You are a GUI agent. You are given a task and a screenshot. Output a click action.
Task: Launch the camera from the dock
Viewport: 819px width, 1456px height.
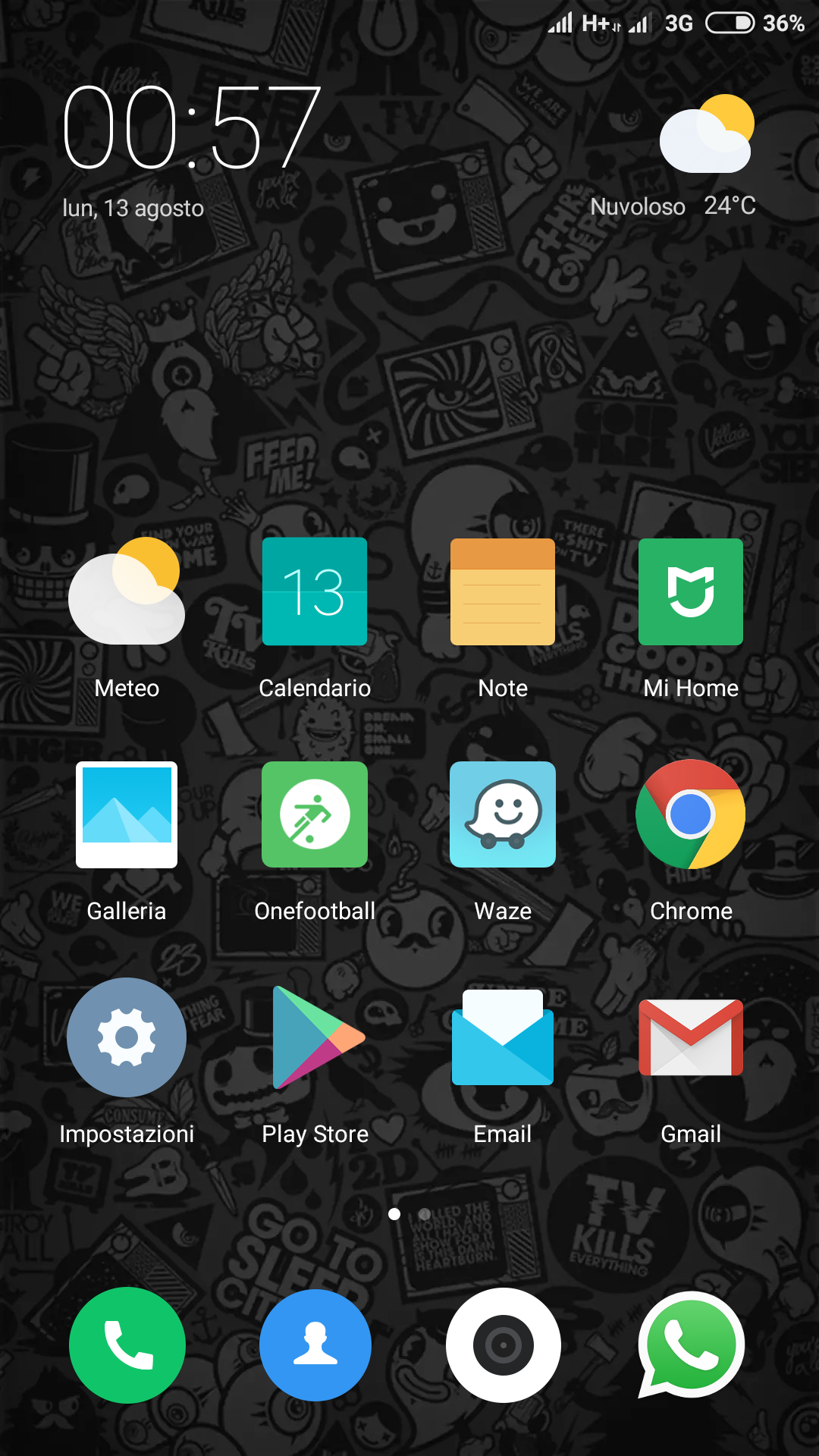(x=504, y=1345)
